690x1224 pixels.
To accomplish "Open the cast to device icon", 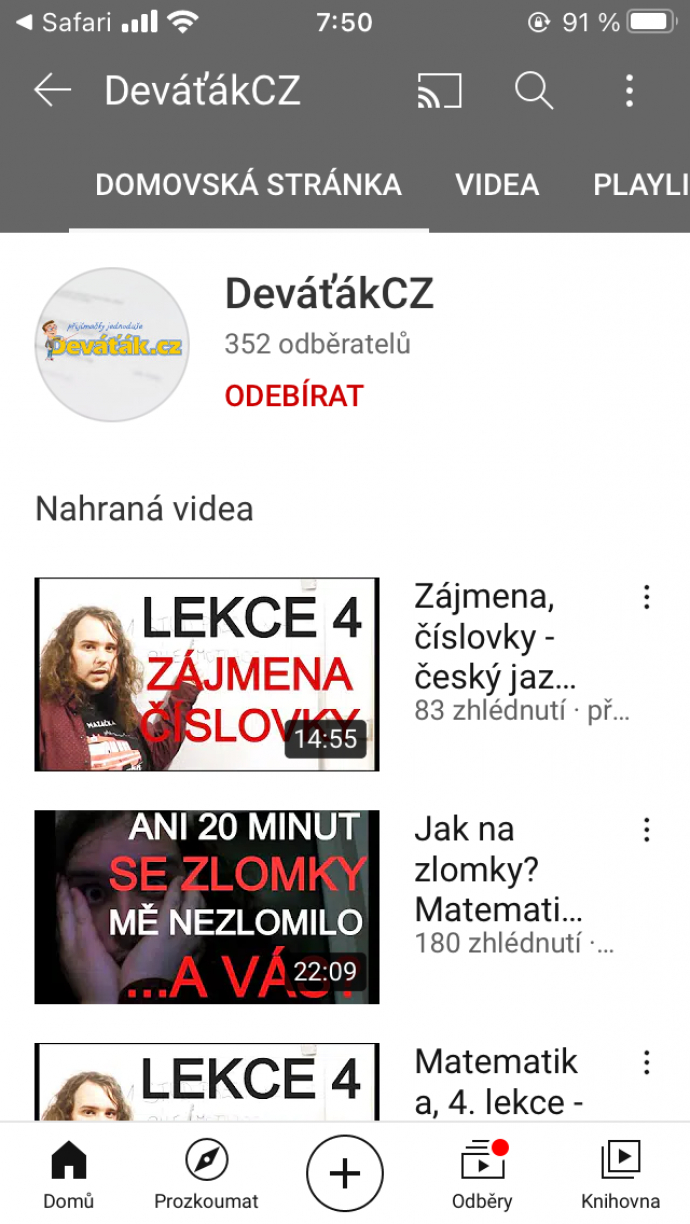I will click(439, 91).
